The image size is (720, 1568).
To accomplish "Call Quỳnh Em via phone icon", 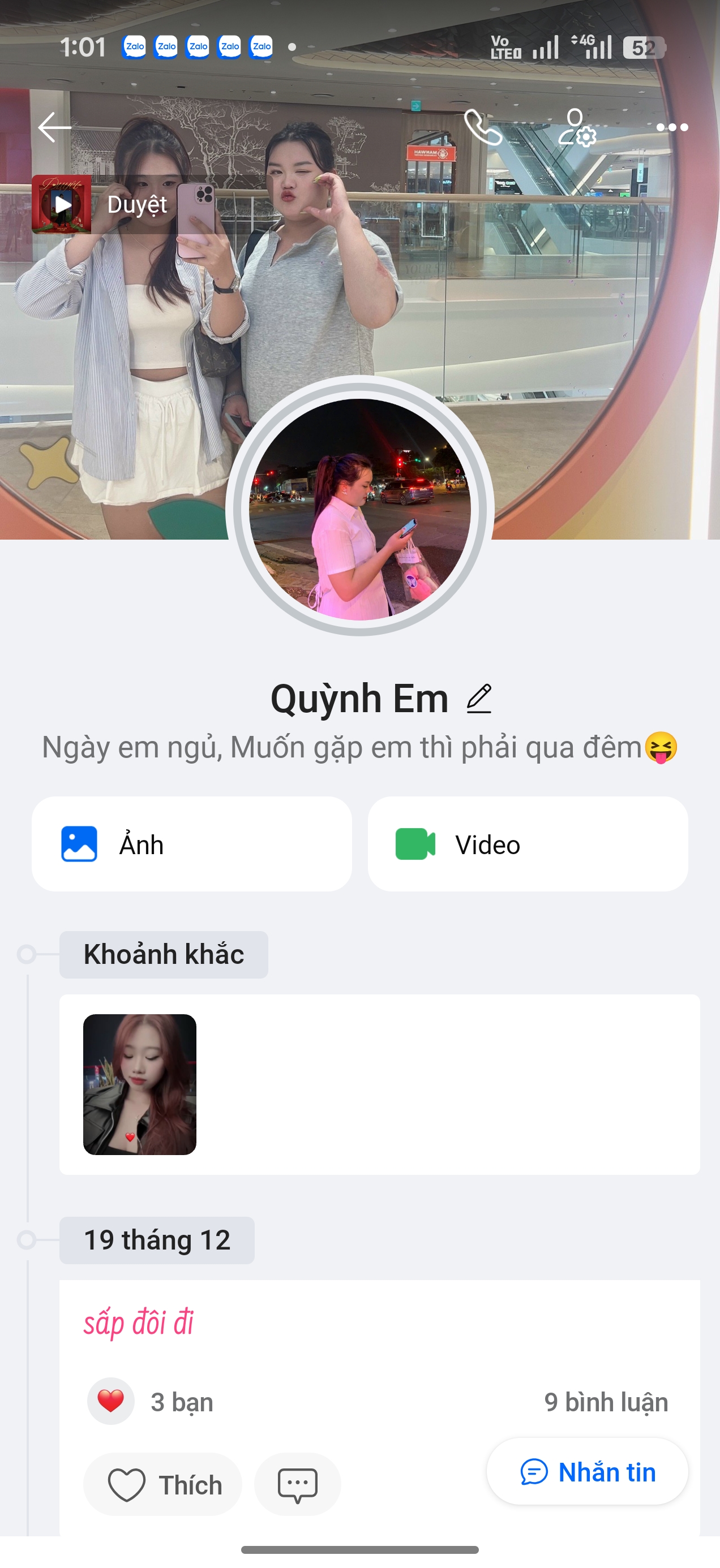I will [x=482, y=127].
